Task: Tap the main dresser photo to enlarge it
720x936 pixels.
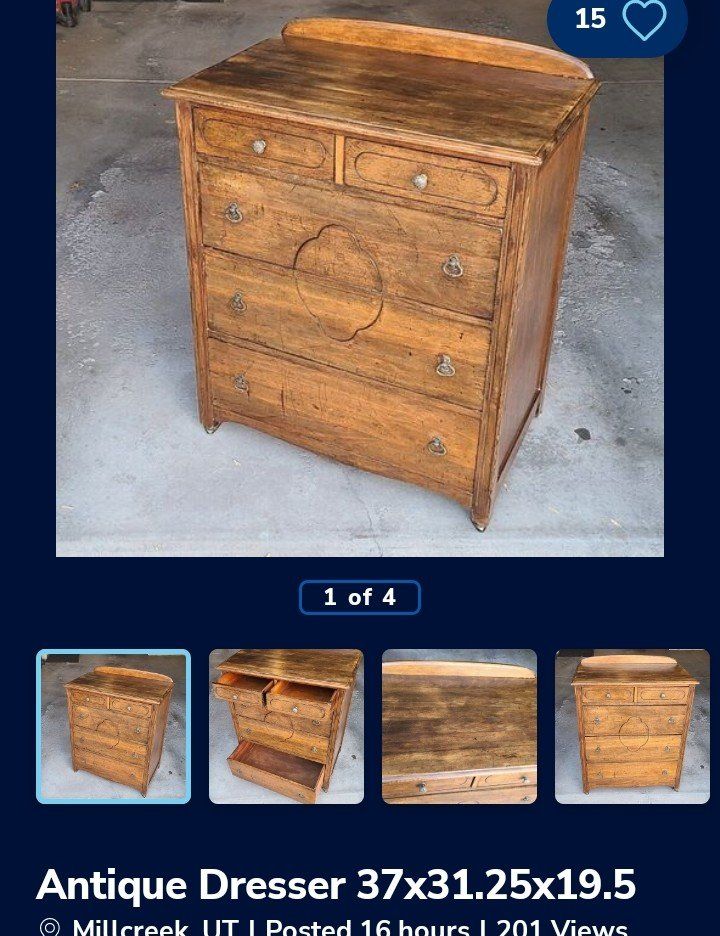Action: click(x=360, y=280)
